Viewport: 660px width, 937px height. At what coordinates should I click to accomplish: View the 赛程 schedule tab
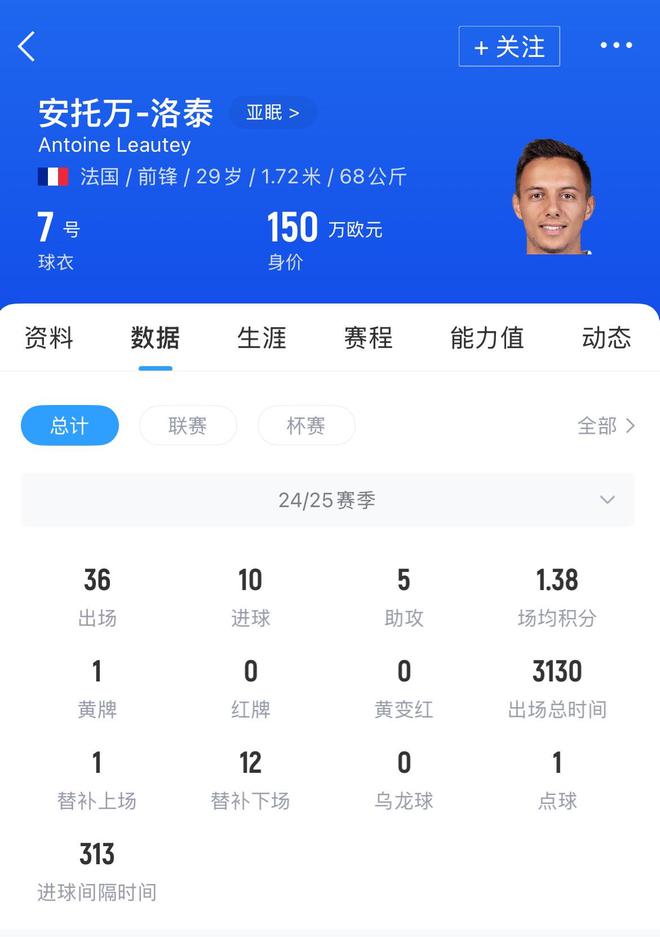pyautogui.click(x=368, y=338)
